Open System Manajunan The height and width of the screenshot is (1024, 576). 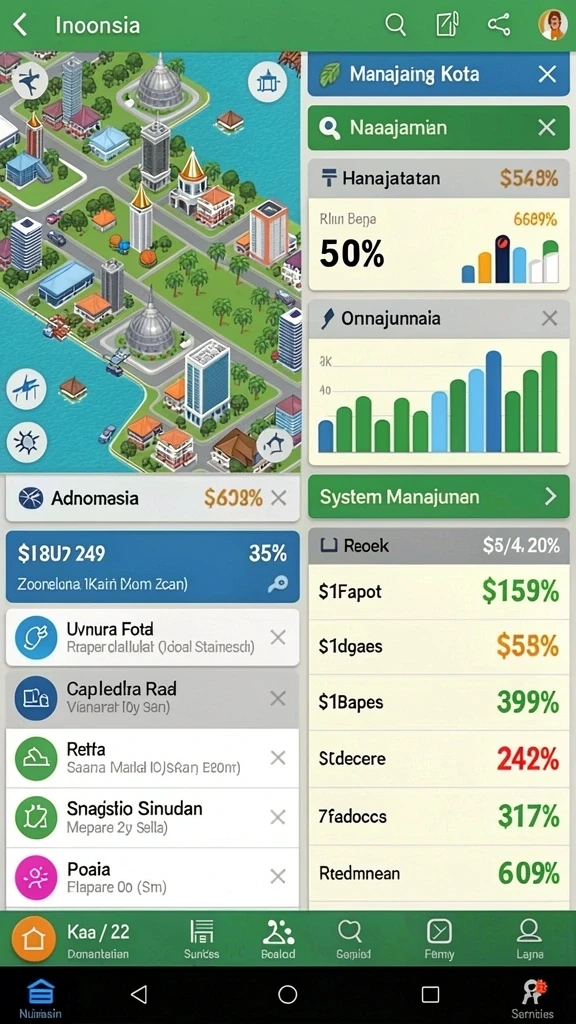point(438,497)
